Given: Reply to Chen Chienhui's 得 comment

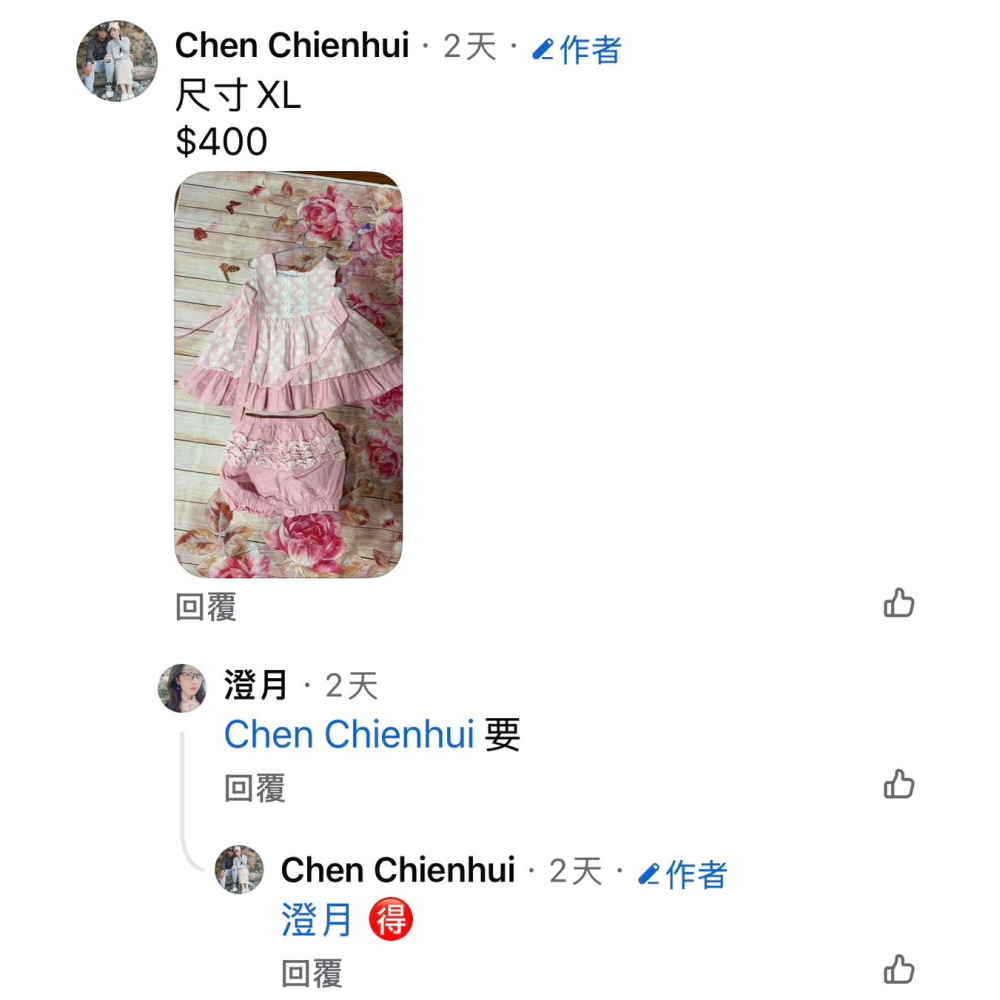Looking at the screenshot, I should 311,973.
